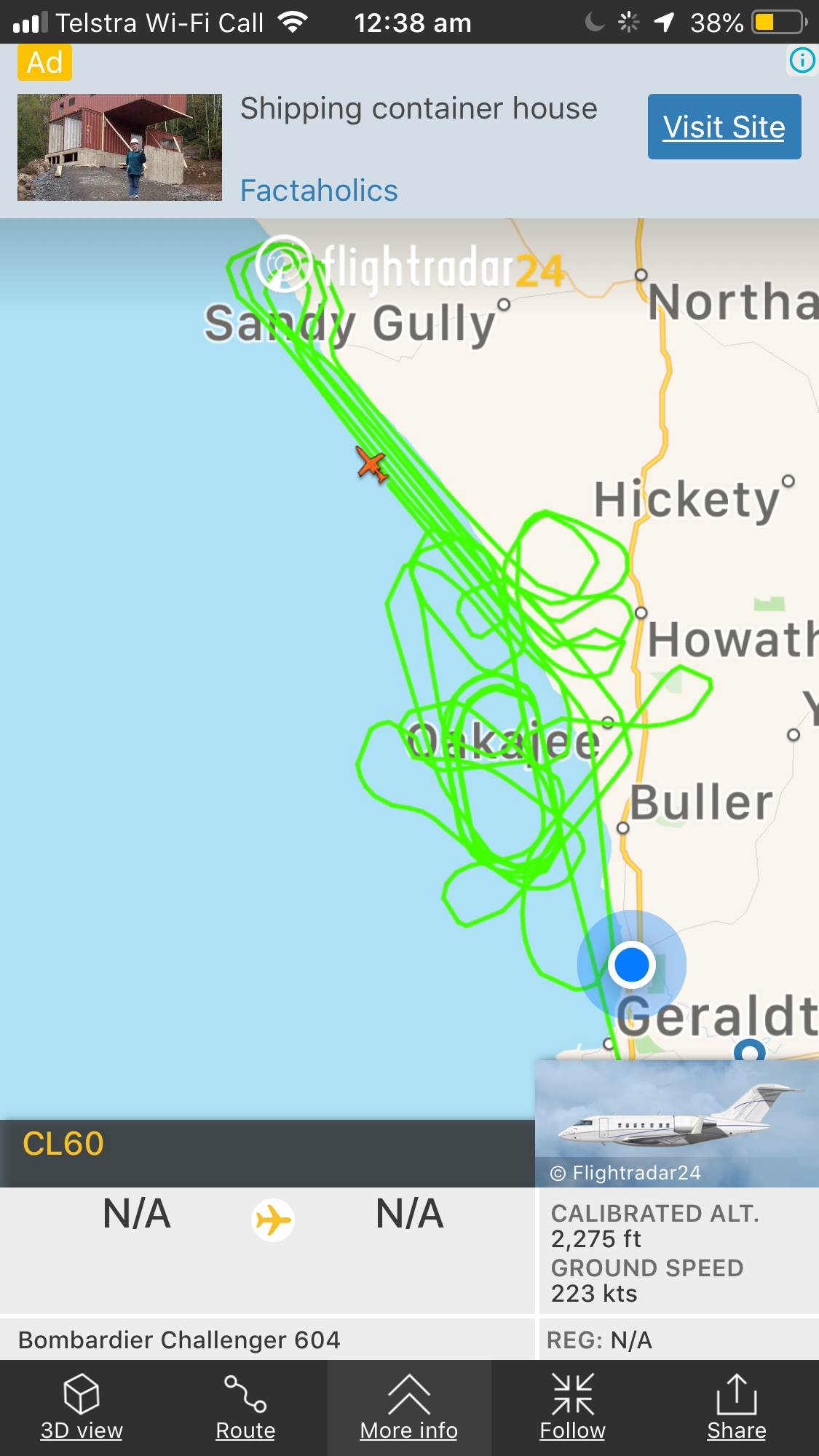The height and width of the screenshot is (1456, 819).
Task: Tap Visit Site on the ad
Action: click(724, 127)
